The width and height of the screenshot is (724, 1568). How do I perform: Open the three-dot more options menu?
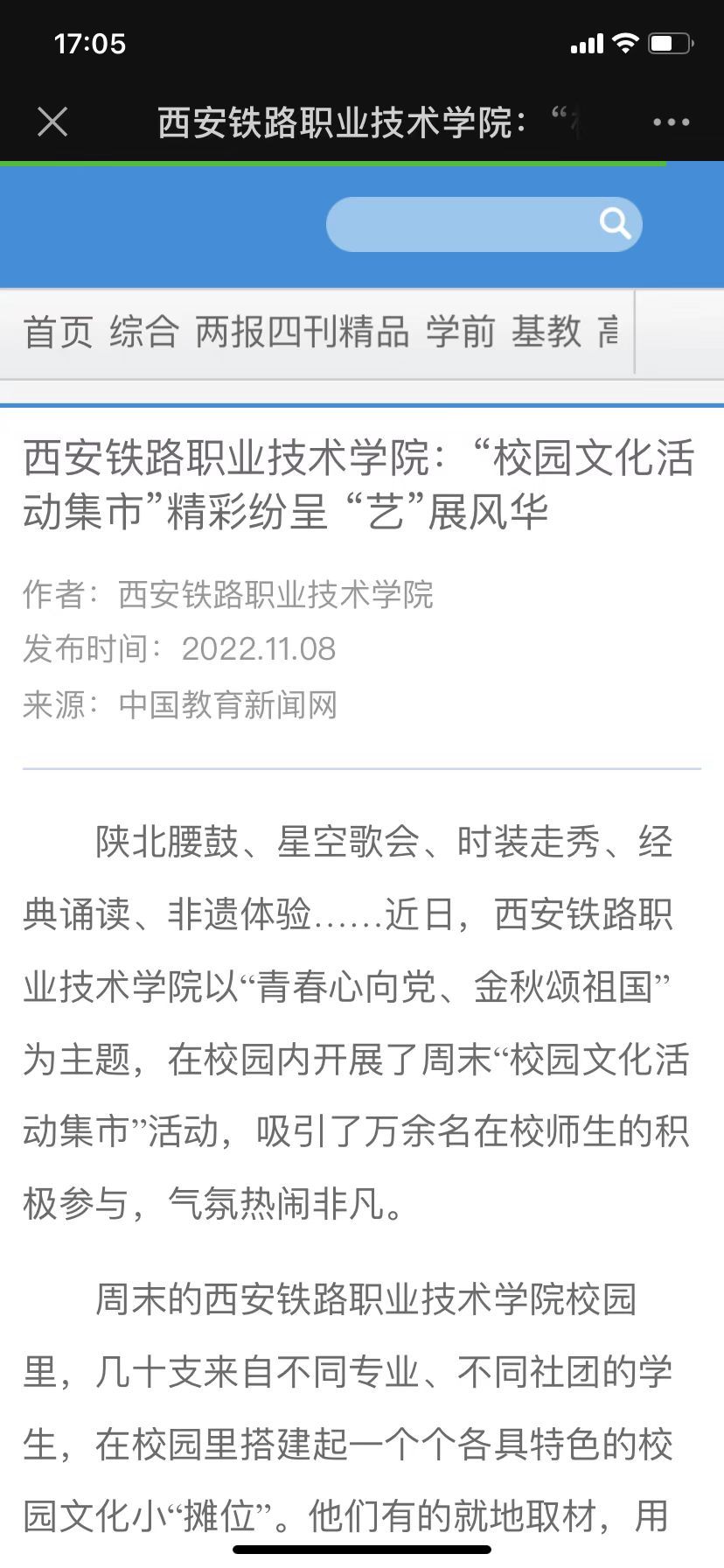click(x=671, y=122)
